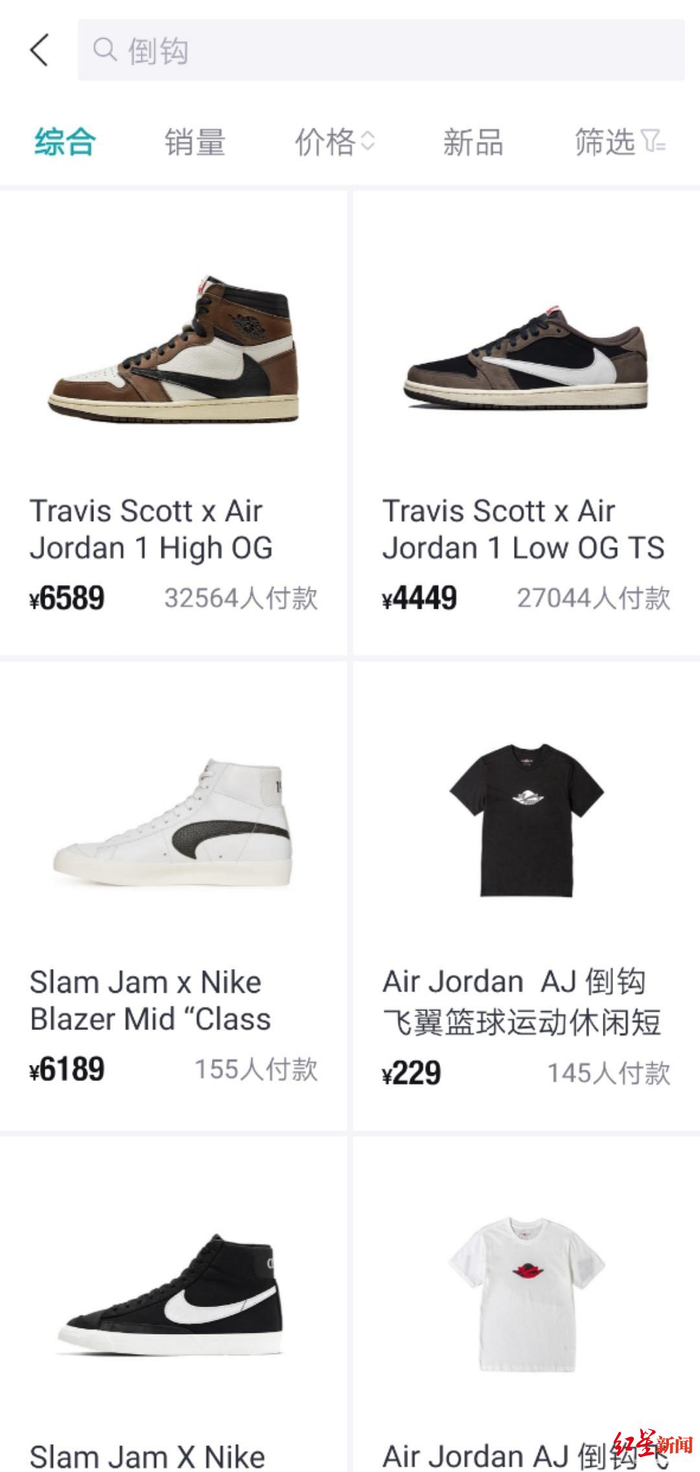Screen dimensions: 700x1472
Task: Show 新品 results
Action: point(473,142)
